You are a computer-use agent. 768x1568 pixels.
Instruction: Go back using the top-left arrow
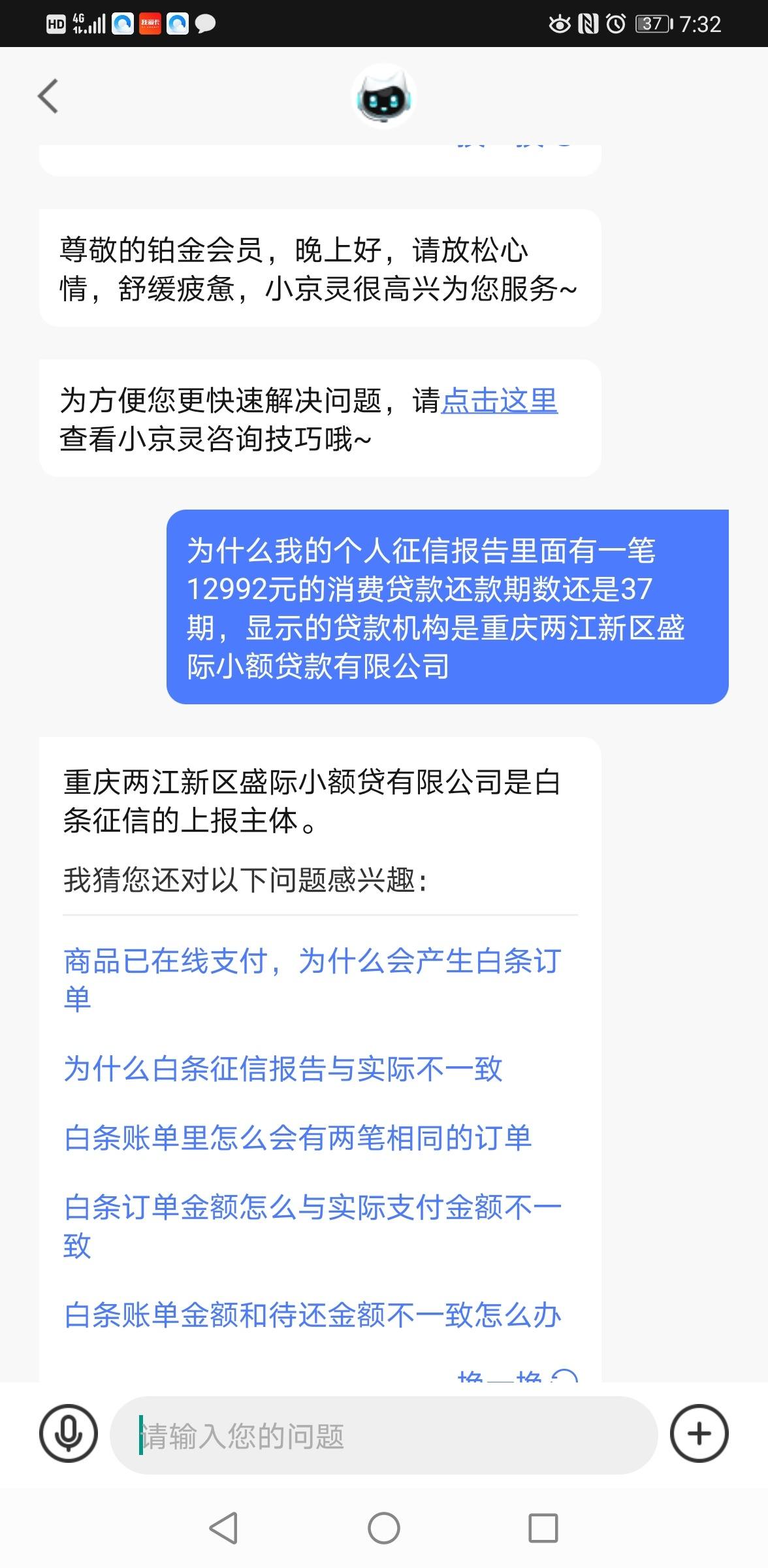pyautogui.click(x=48, y=96)
